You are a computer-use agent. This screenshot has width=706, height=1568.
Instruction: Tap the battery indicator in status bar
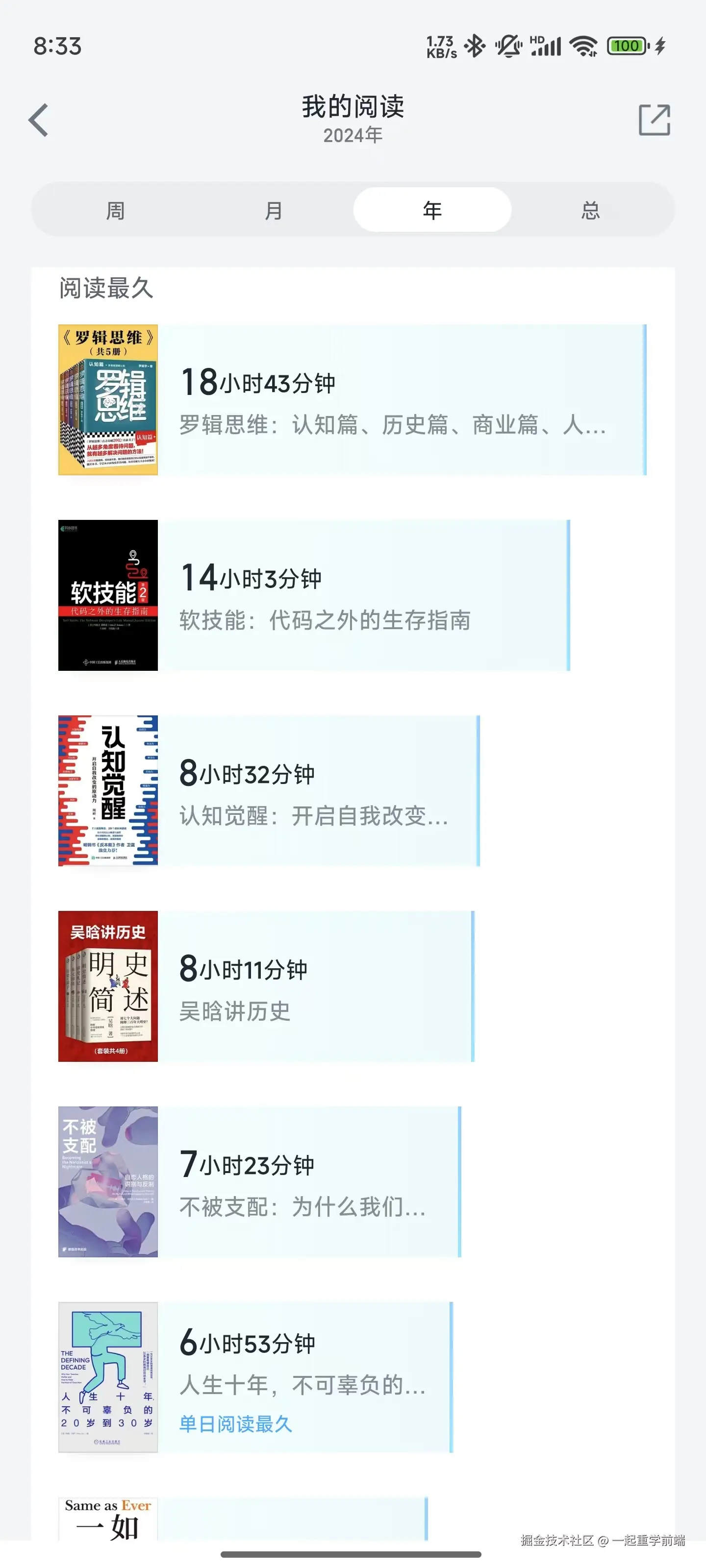pyautogui.click(x=627, y=46)
